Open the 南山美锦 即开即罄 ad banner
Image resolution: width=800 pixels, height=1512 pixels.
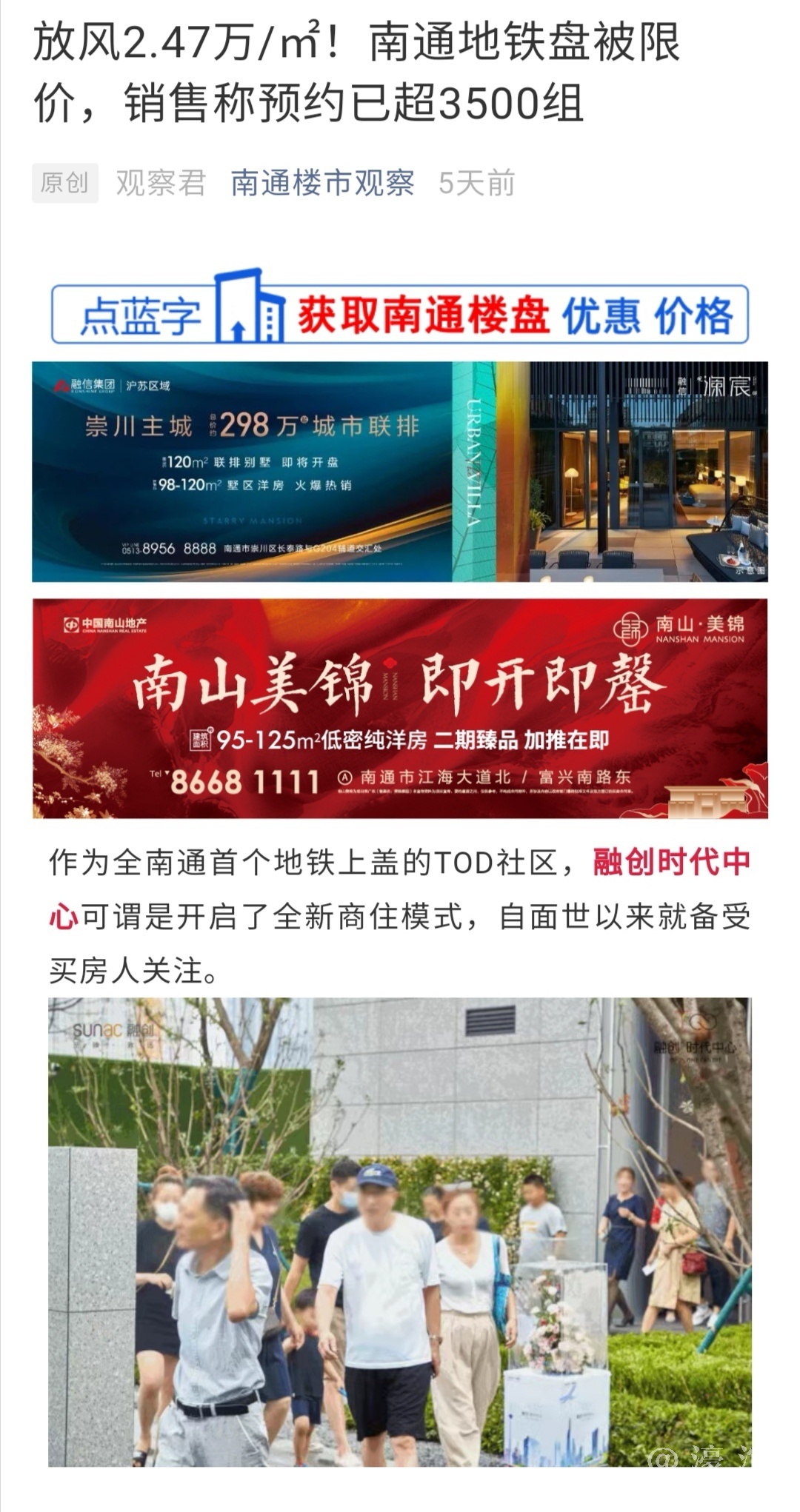399,708
